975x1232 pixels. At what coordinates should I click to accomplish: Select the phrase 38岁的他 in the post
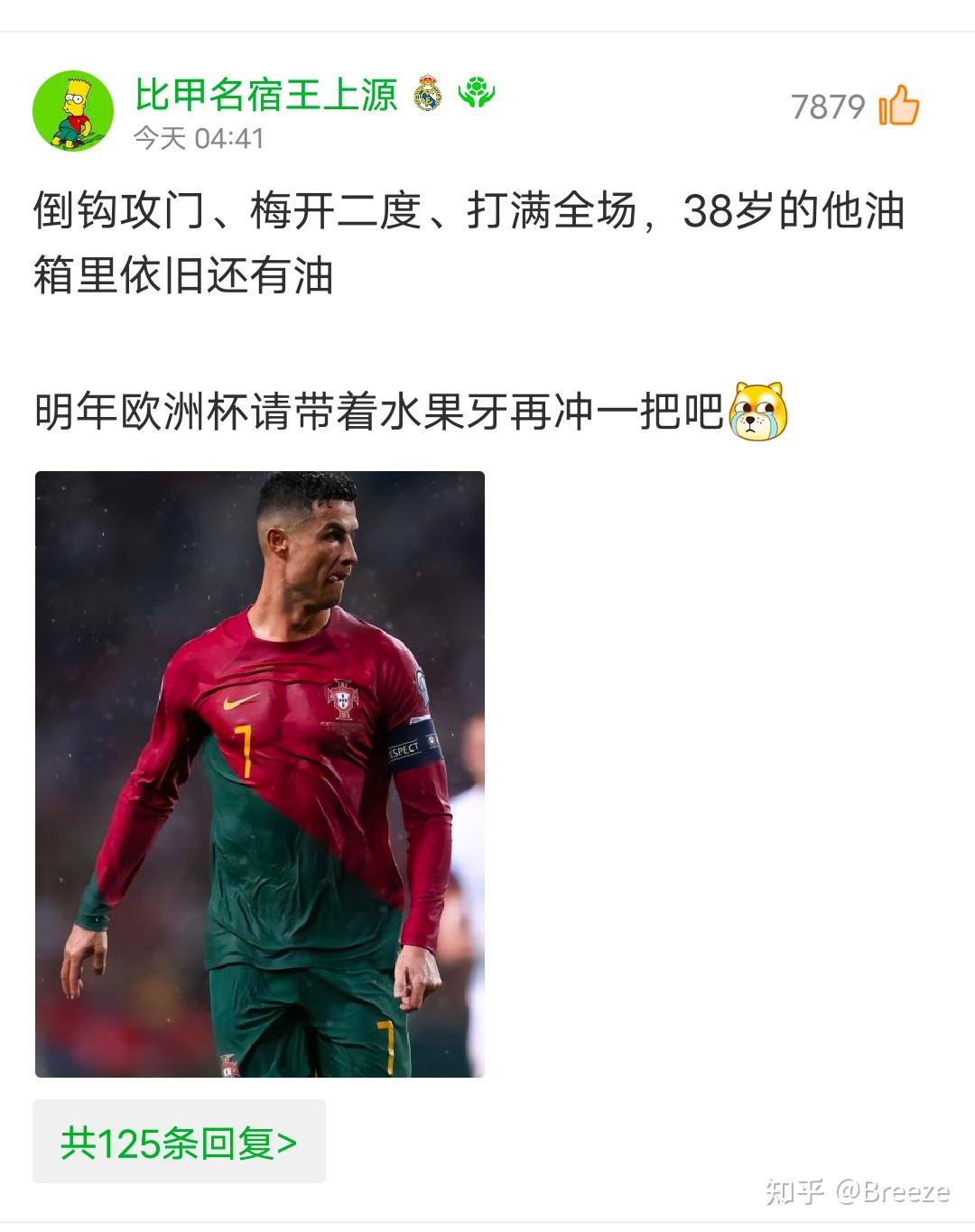776,208
